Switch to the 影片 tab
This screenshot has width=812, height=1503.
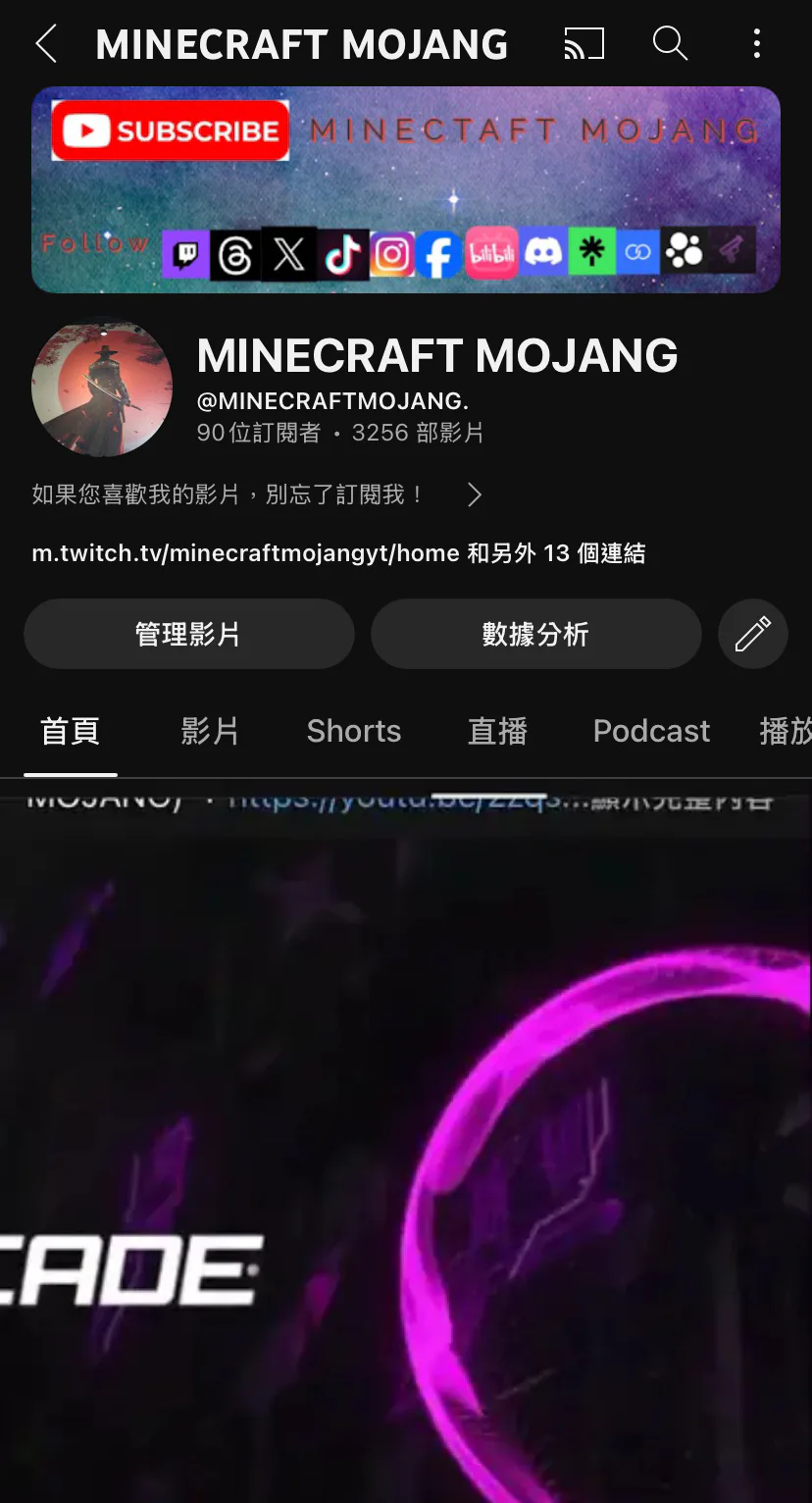(210, 731)
